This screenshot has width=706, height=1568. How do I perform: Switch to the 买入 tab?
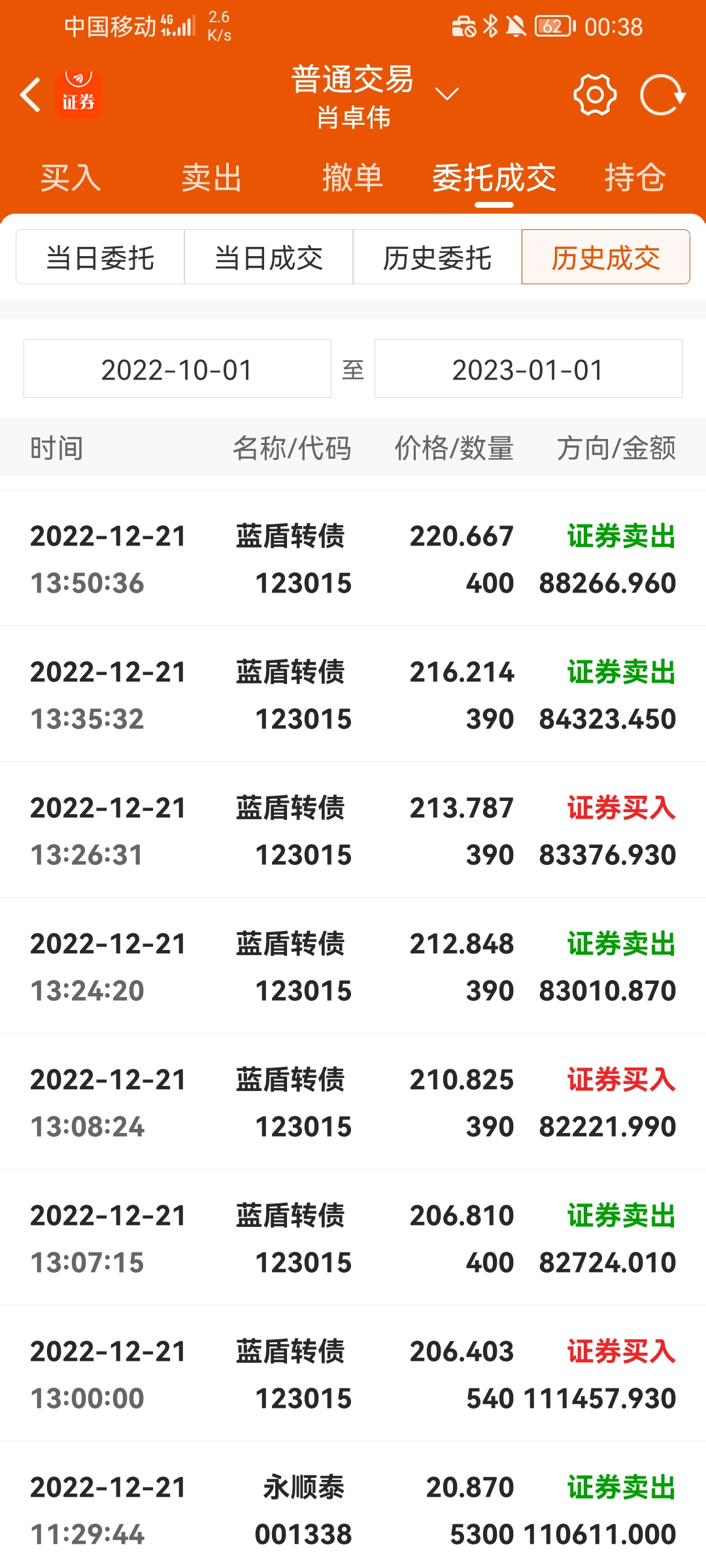(71, 178)
